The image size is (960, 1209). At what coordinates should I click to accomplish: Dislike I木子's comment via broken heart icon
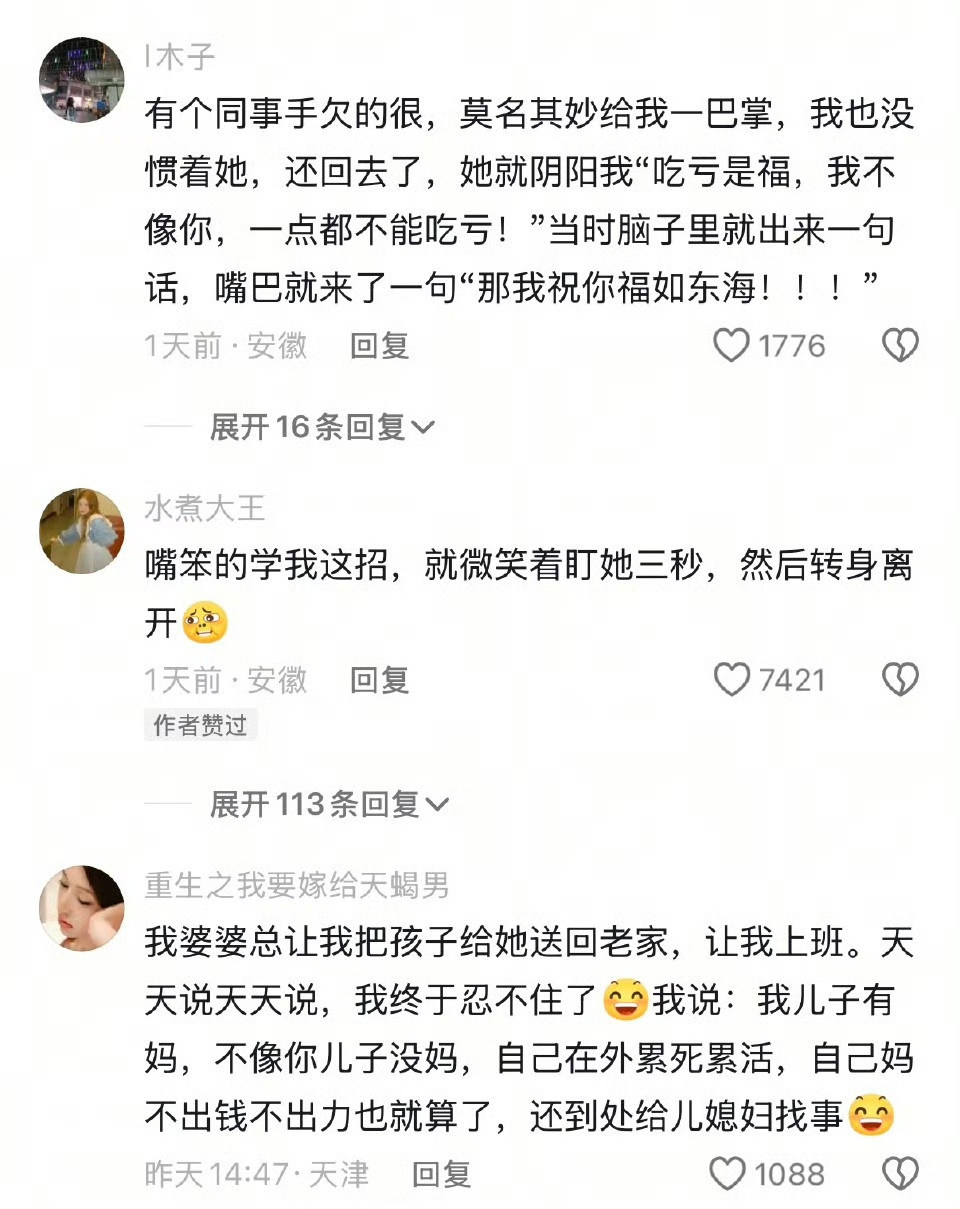899,342
